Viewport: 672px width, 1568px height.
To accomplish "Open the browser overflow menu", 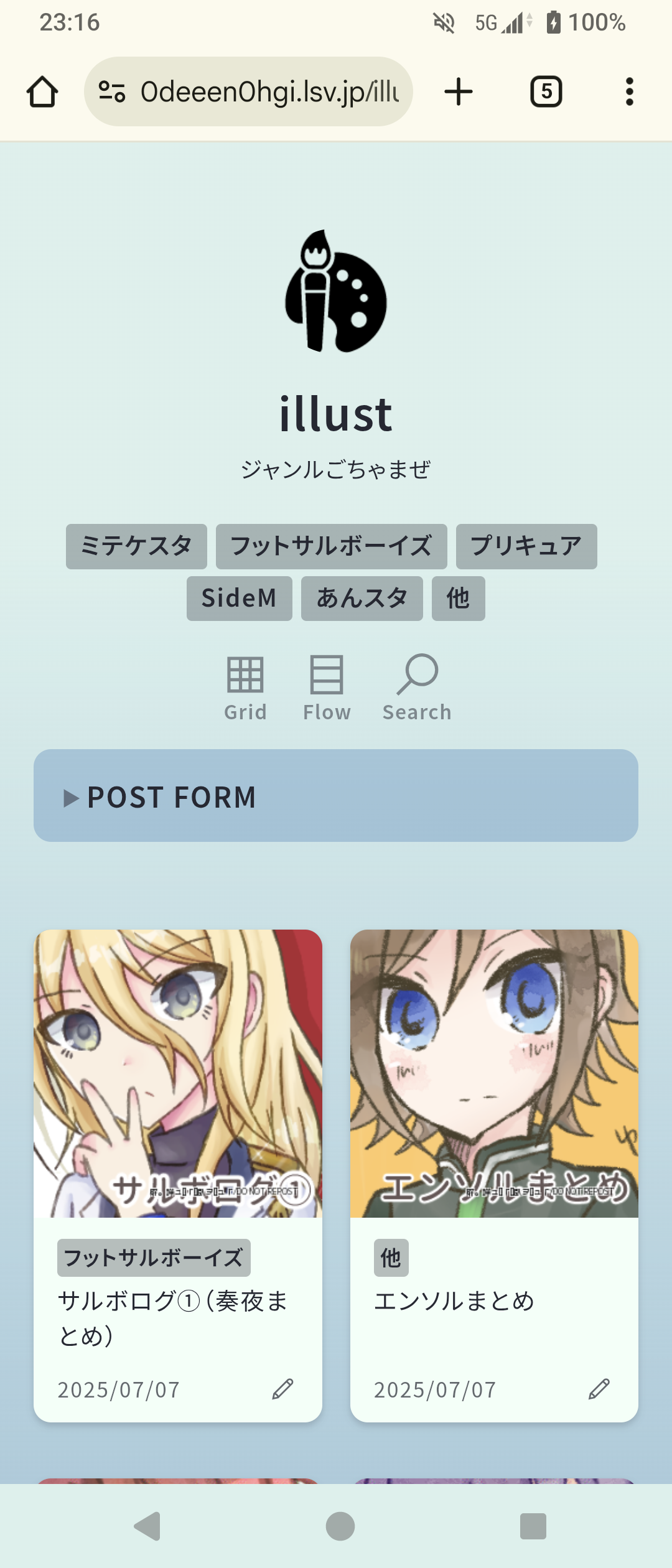I will point(629,92).
